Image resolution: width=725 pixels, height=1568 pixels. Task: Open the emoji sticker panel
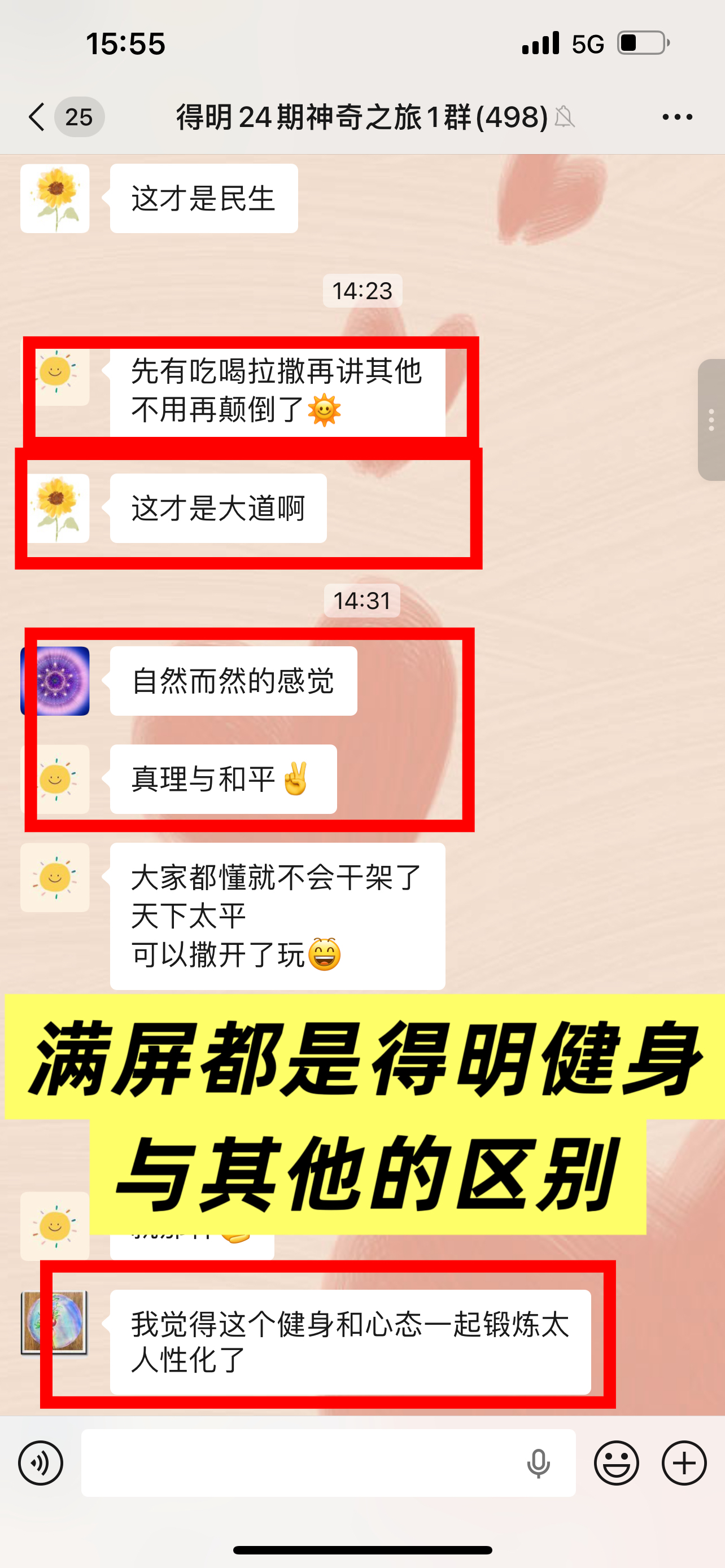click(616, 1462)
